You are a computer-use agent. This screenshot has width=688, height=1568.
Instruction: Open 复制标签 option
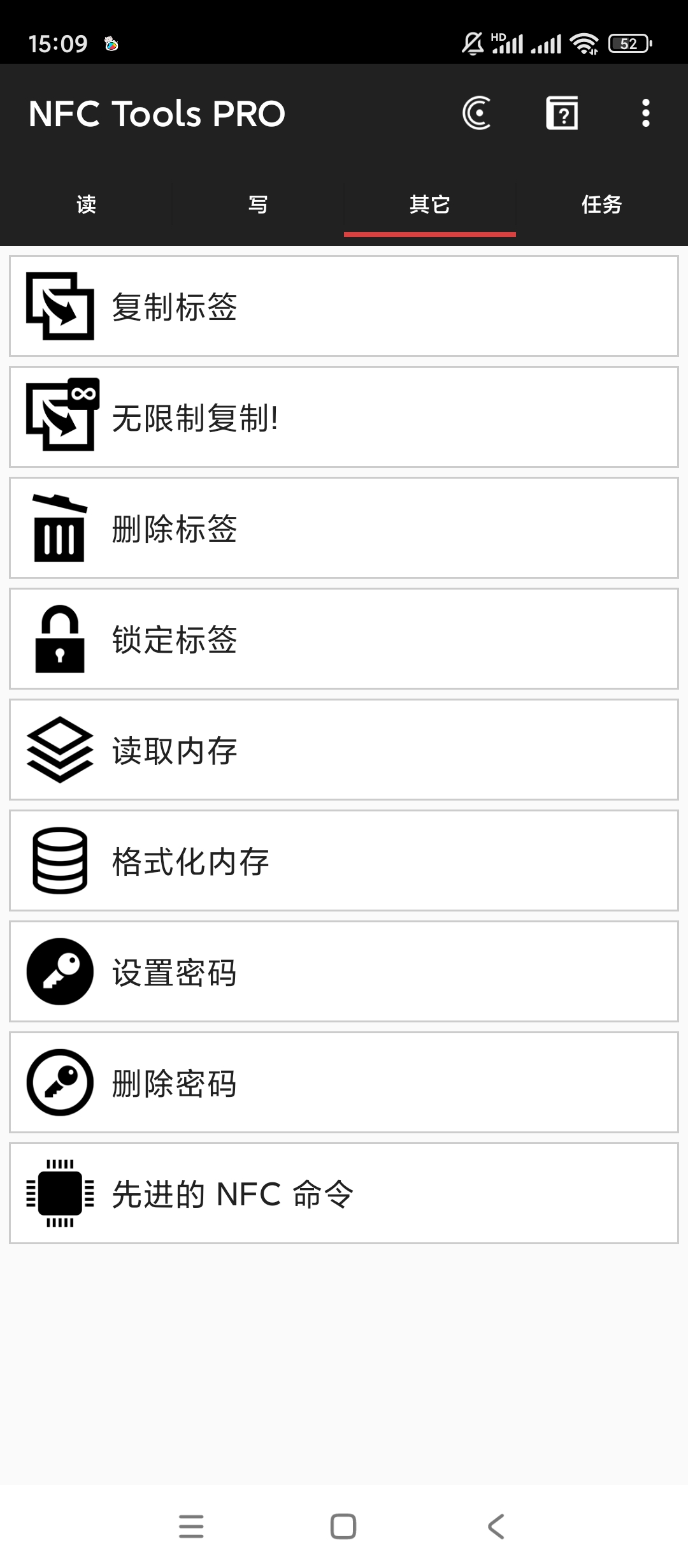click(344, 306)
